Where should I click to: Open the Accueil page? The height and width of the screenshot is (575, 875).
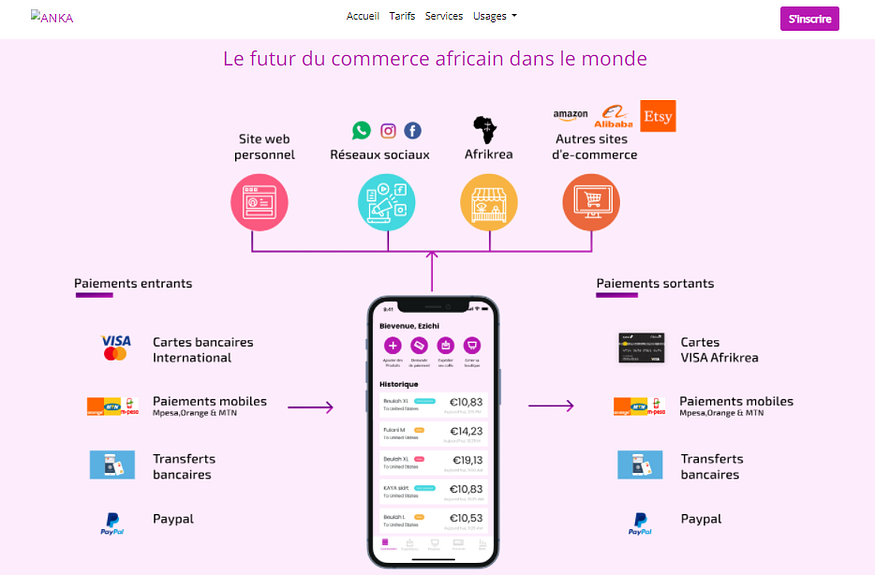coord(363,16)
